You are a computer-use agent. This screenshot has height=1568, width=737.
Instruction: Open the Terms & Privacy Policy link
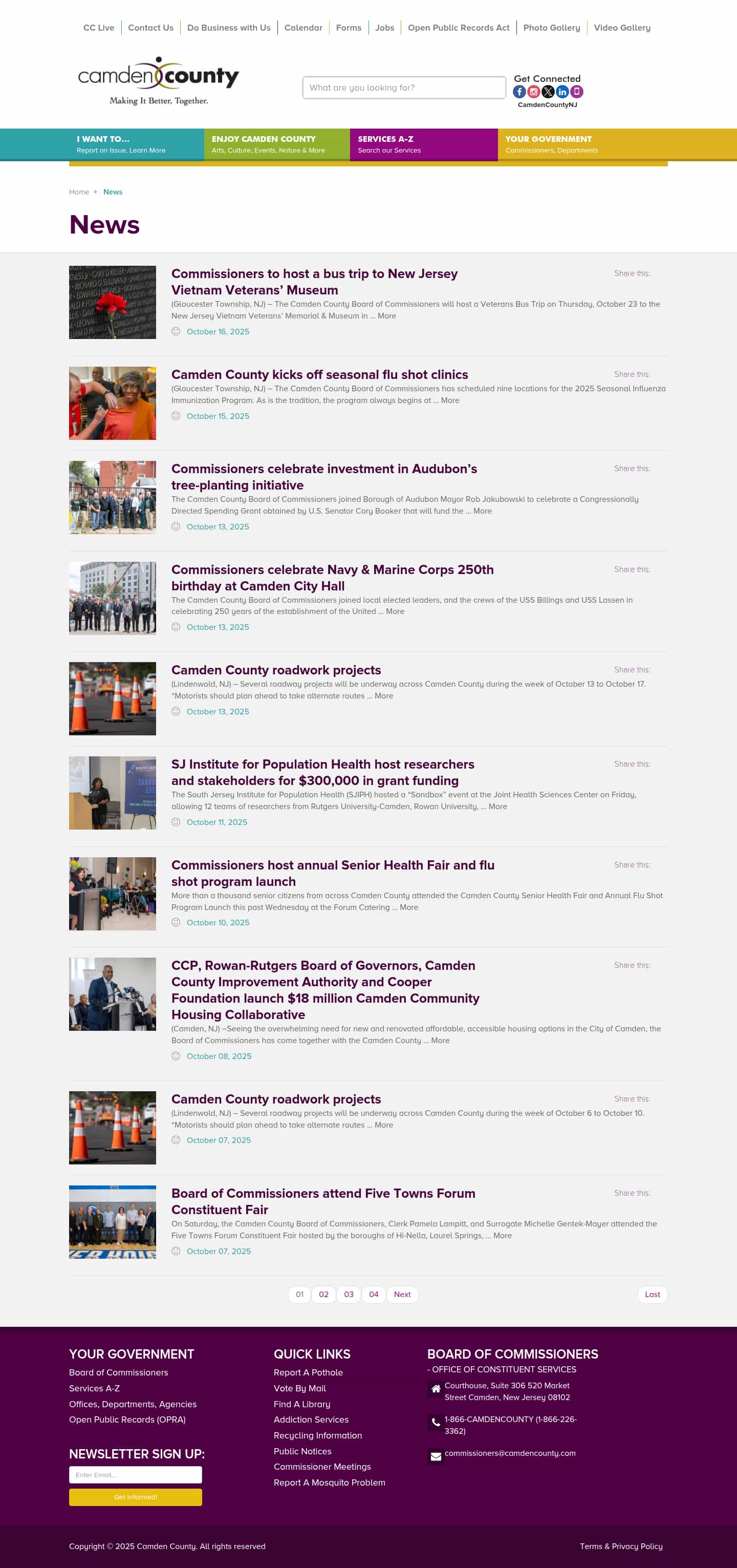(621, 1546)
